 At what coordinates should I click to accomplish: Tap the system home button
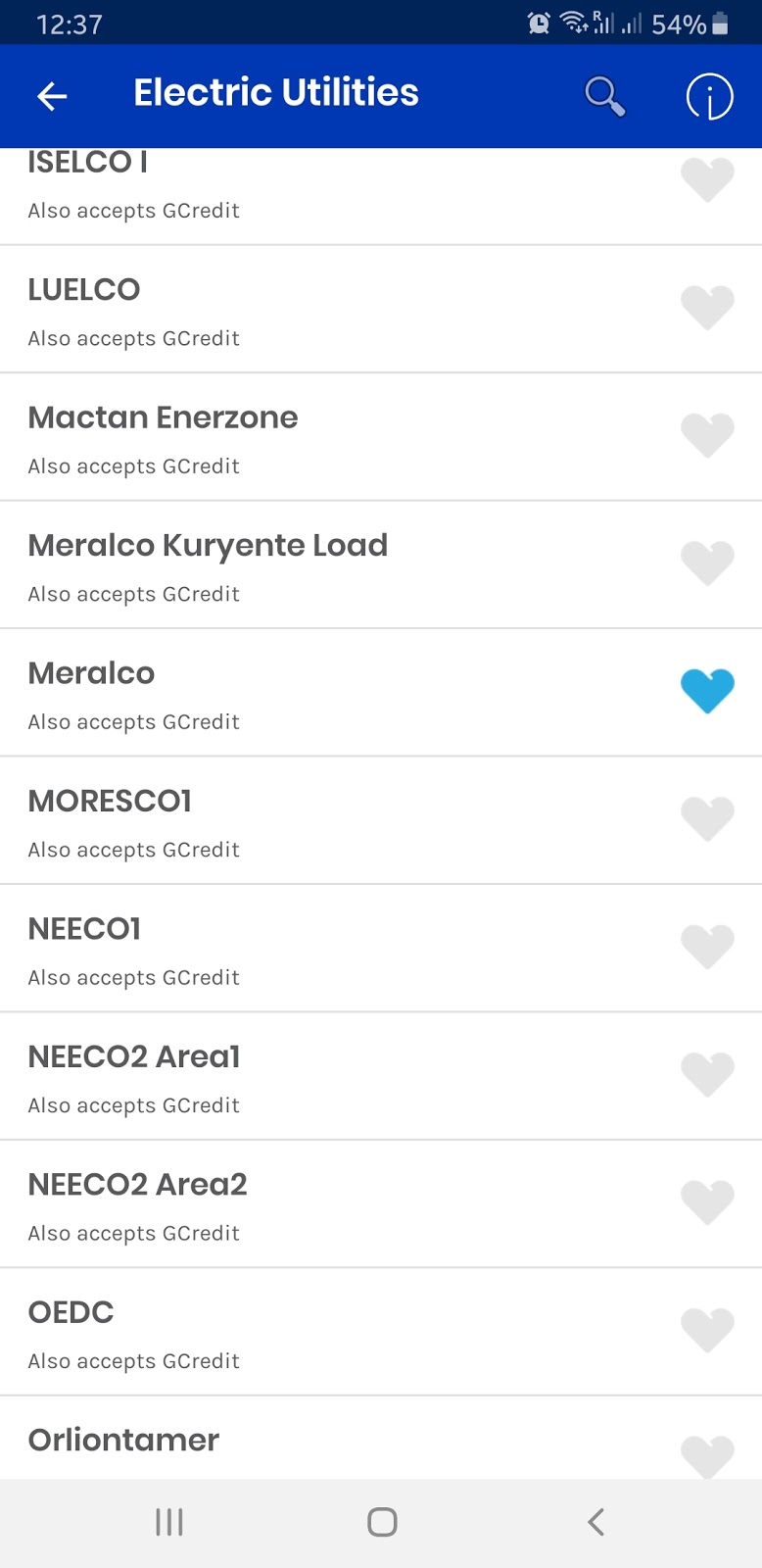[382, 1522]
